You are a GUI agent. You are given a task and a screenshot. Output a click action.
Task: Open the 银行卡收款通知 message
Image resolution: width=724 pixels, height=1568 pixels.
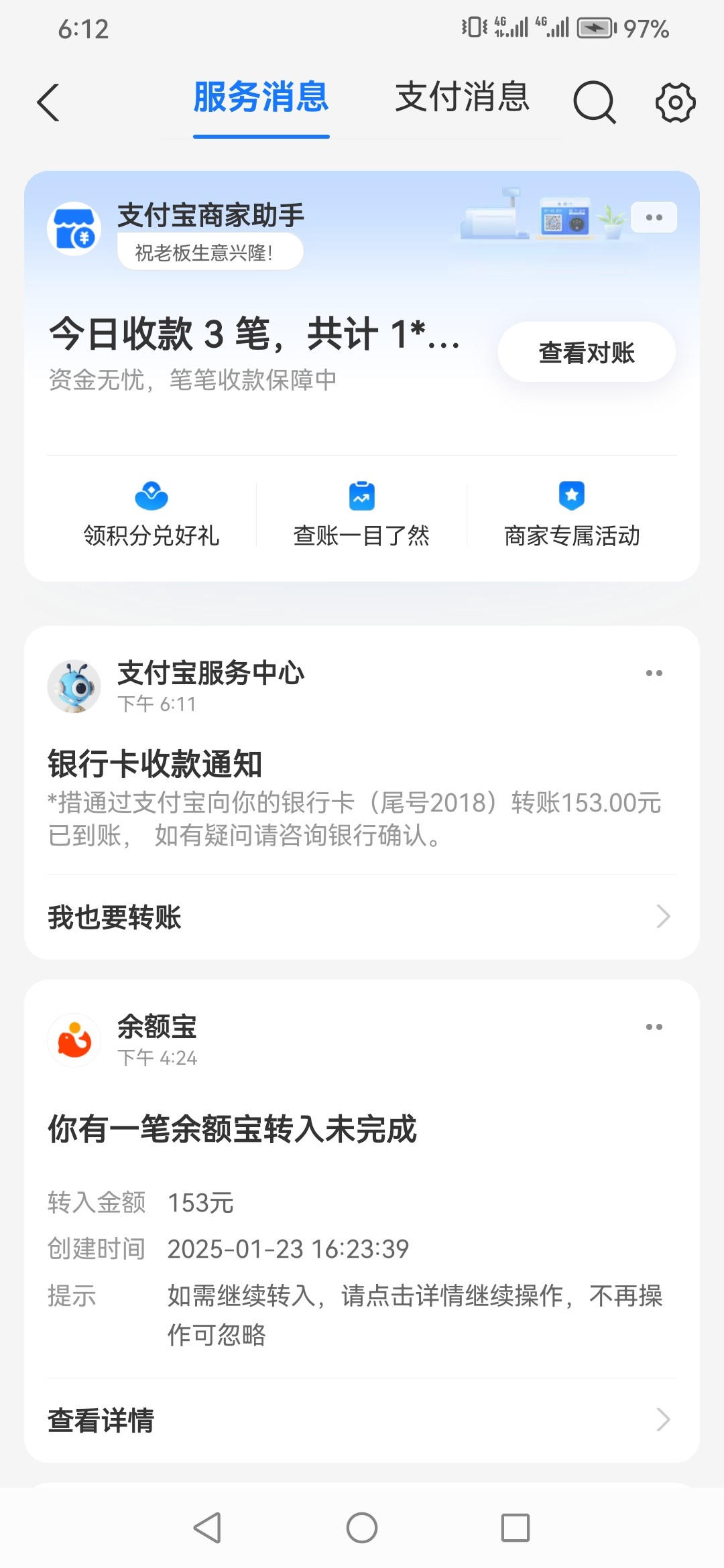(355, 799)
